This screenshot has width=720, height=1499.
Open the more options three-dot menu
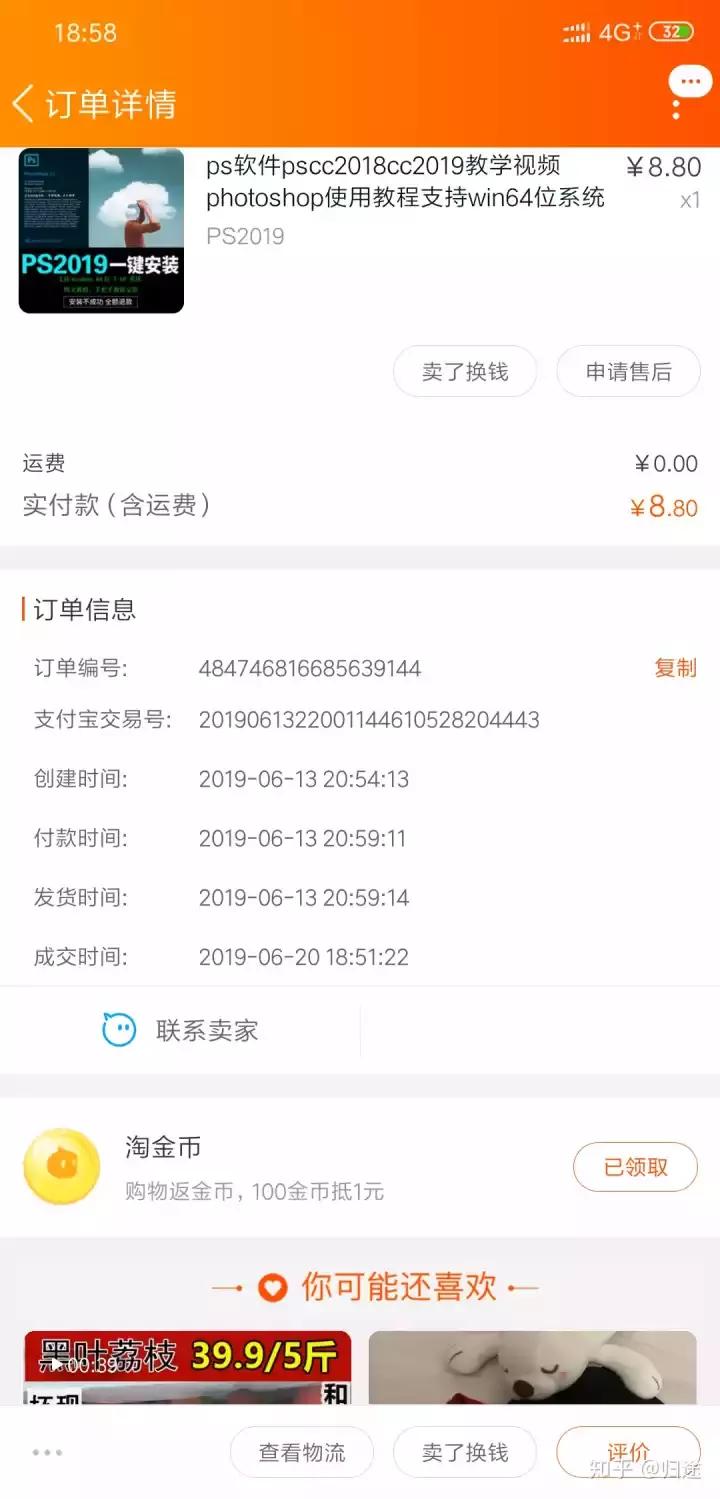689,80
